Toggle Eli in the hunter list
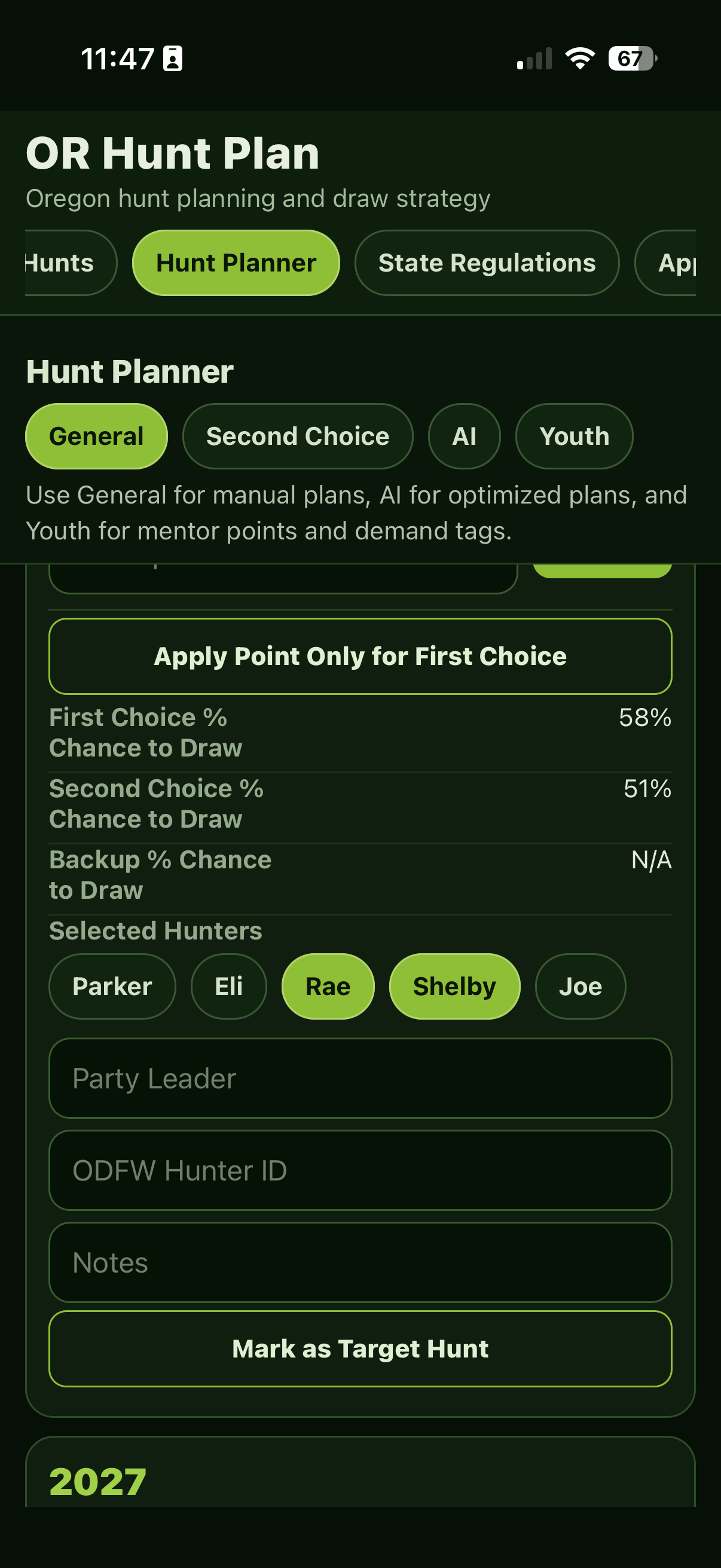Viewport: 721px width, 1568px height. (229, 986)
